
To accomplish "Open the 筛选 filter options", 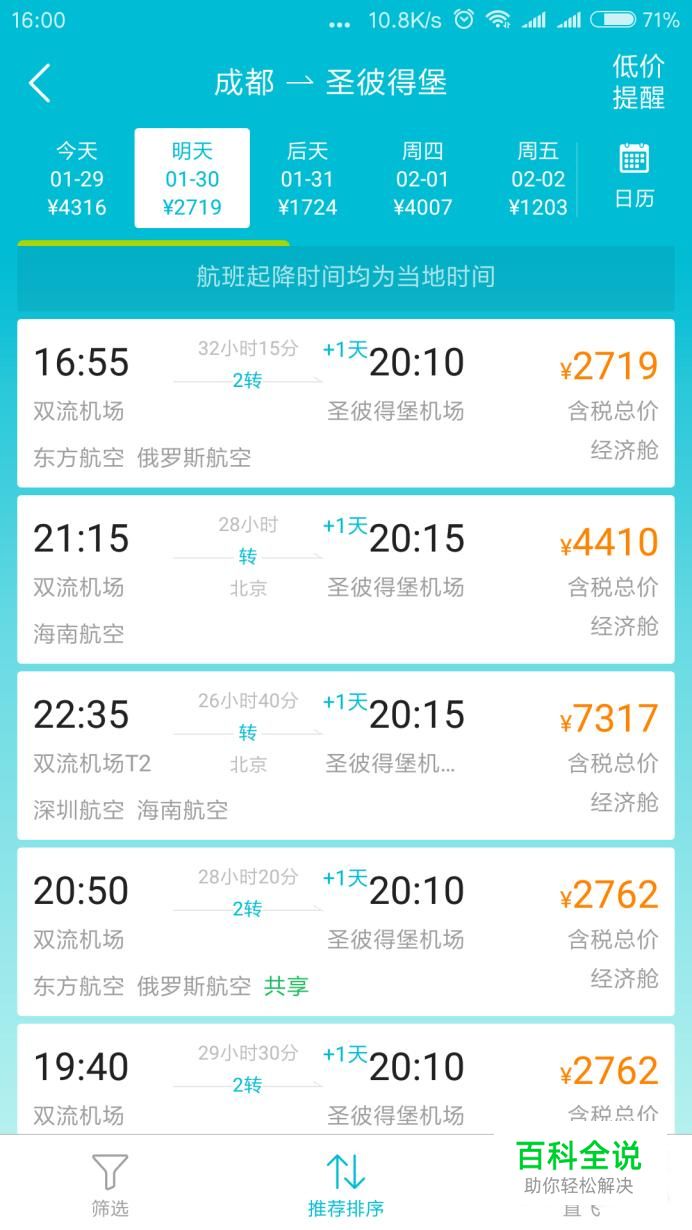I will (110, 1185).
